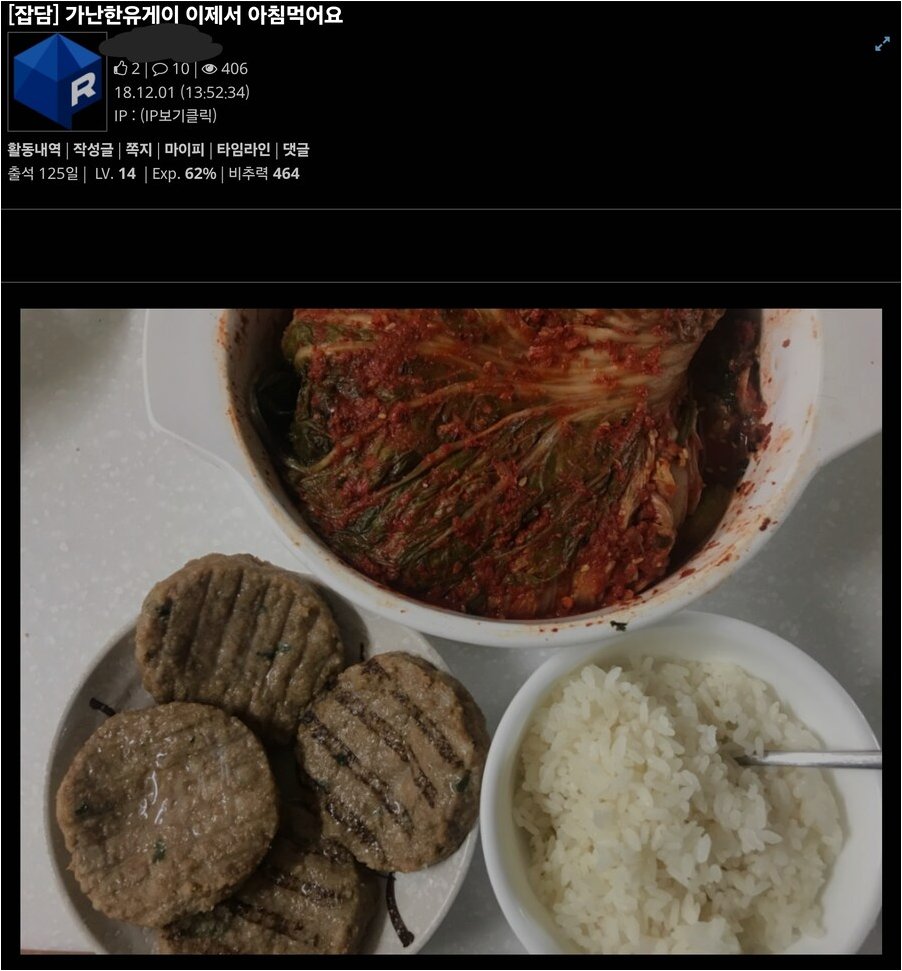Send a message via 쪽지

[x=139, y=149]
